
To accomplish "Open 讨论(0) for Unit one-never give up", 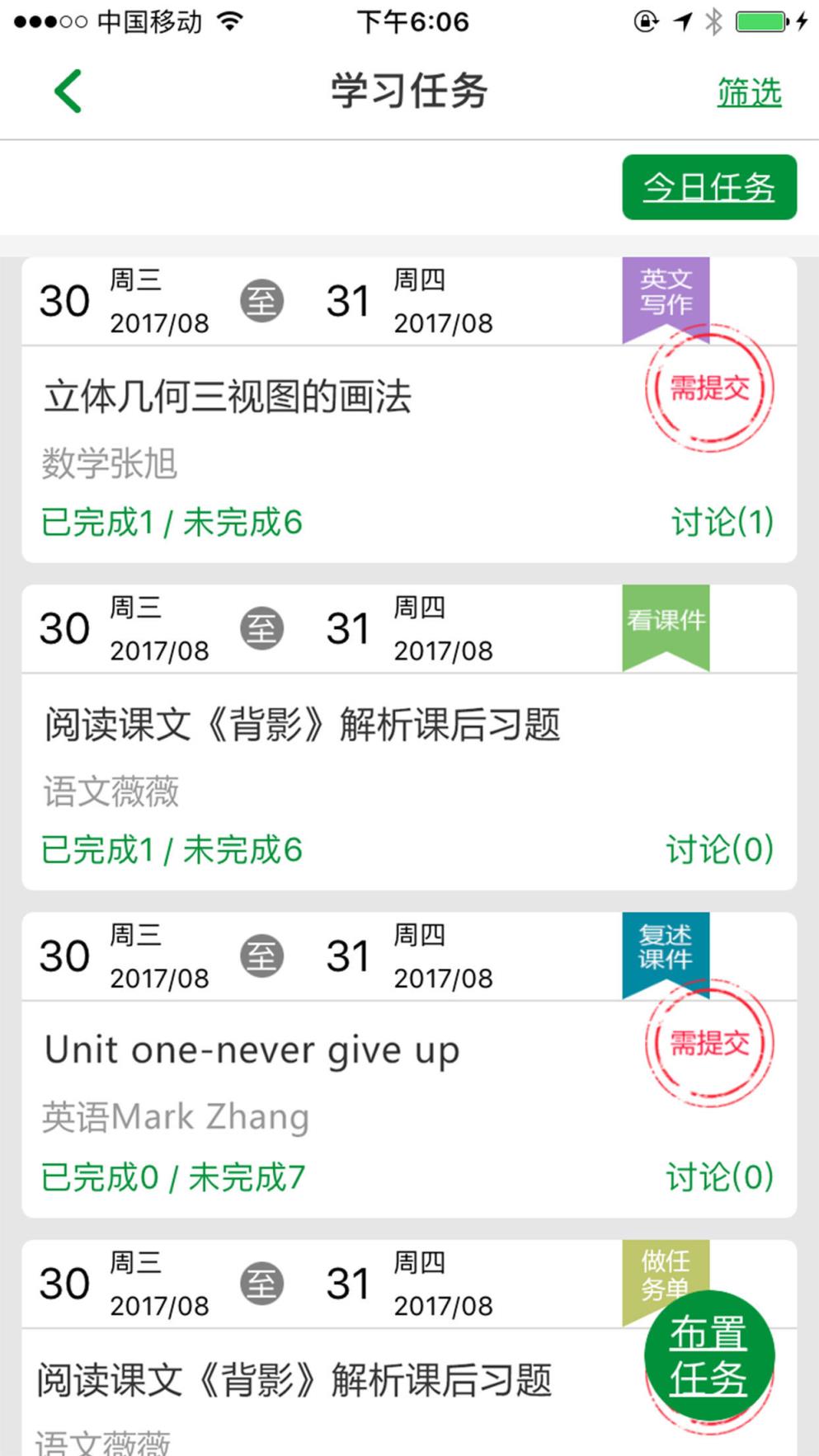I will click(719, 1177).
